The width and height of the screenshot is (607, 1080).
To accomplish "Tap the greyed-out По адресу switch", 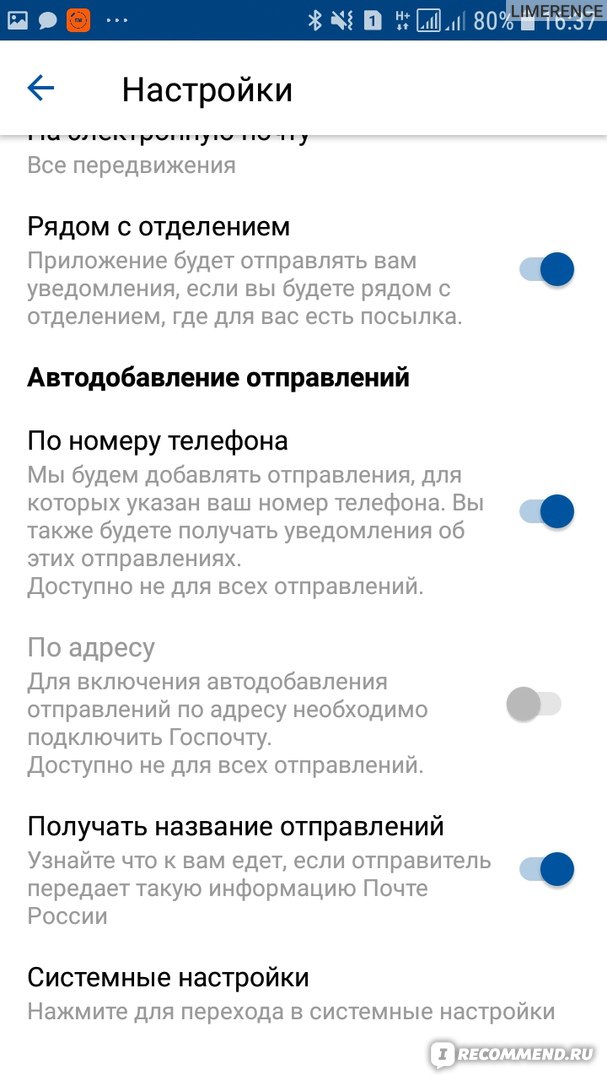I will coord(534,705).
